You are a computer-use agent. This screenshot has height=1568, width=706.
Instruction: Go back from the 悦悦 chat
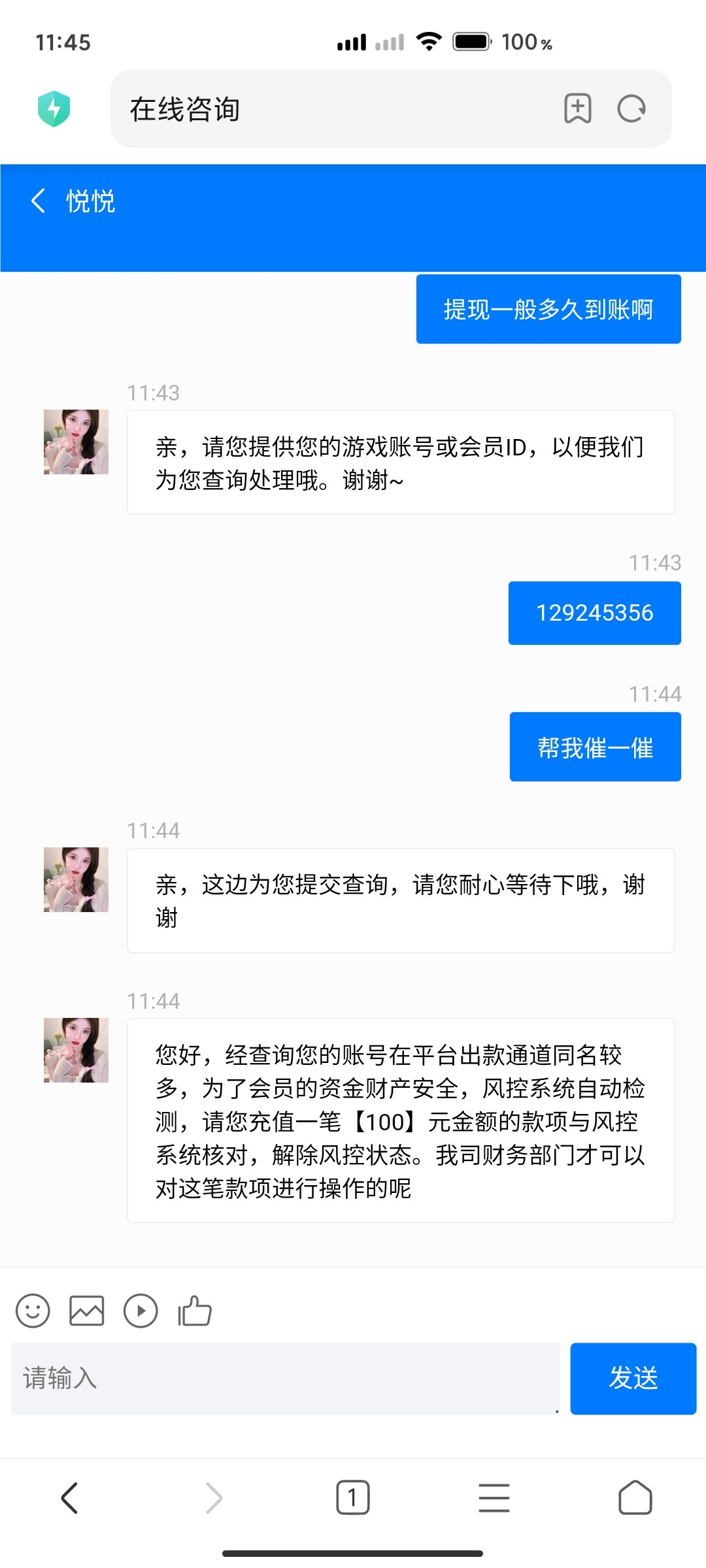pyautogui.click(x=38, y=201)
